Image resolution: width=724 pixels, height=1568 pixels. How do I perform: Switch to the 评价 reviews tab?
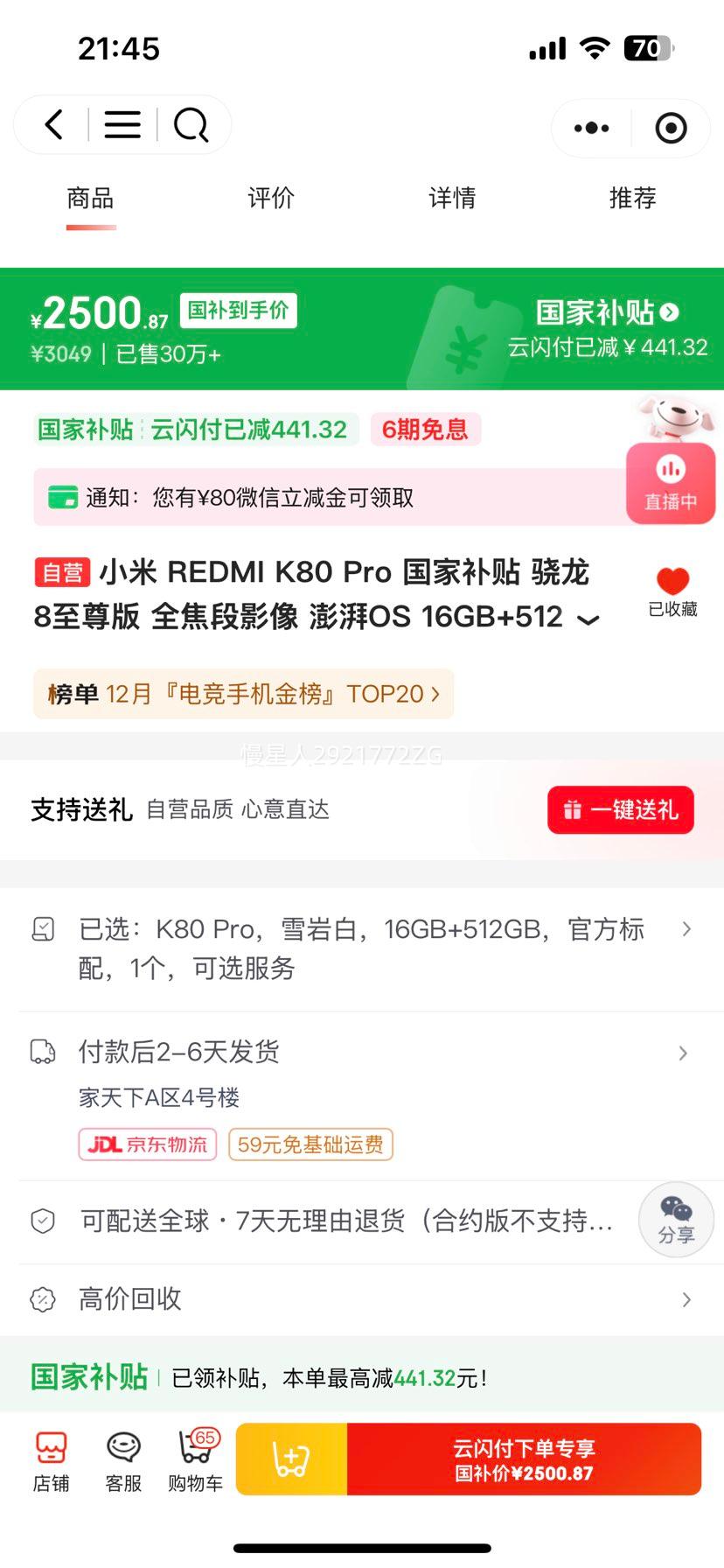point(270,199)
